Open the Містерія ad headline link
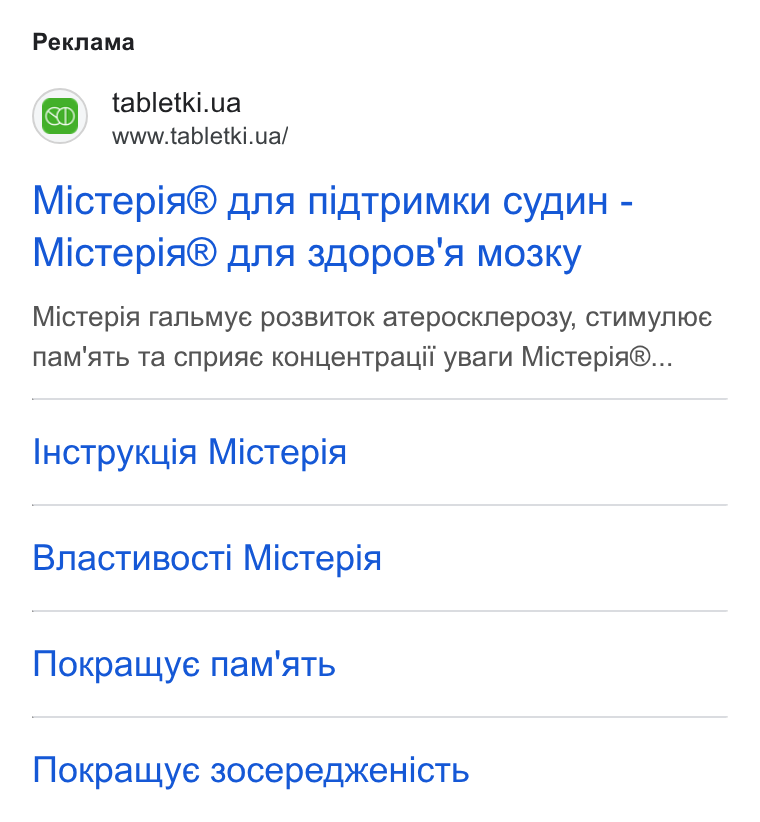The image size is (760, 822). tap(333, 226)
